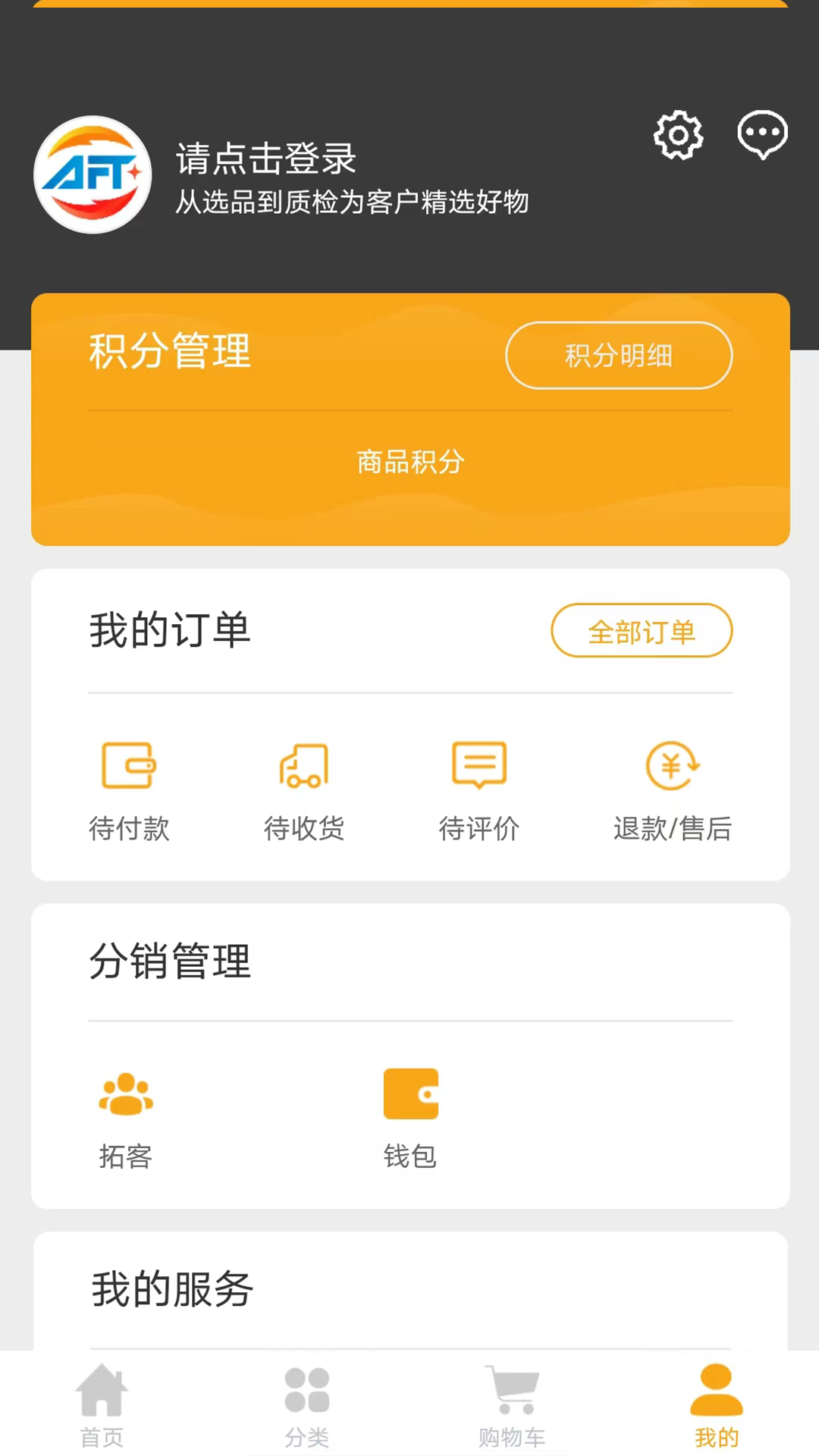View 商品积分 product points
The width and height of the screenshot is (819, 1456).
click(410, 462)
